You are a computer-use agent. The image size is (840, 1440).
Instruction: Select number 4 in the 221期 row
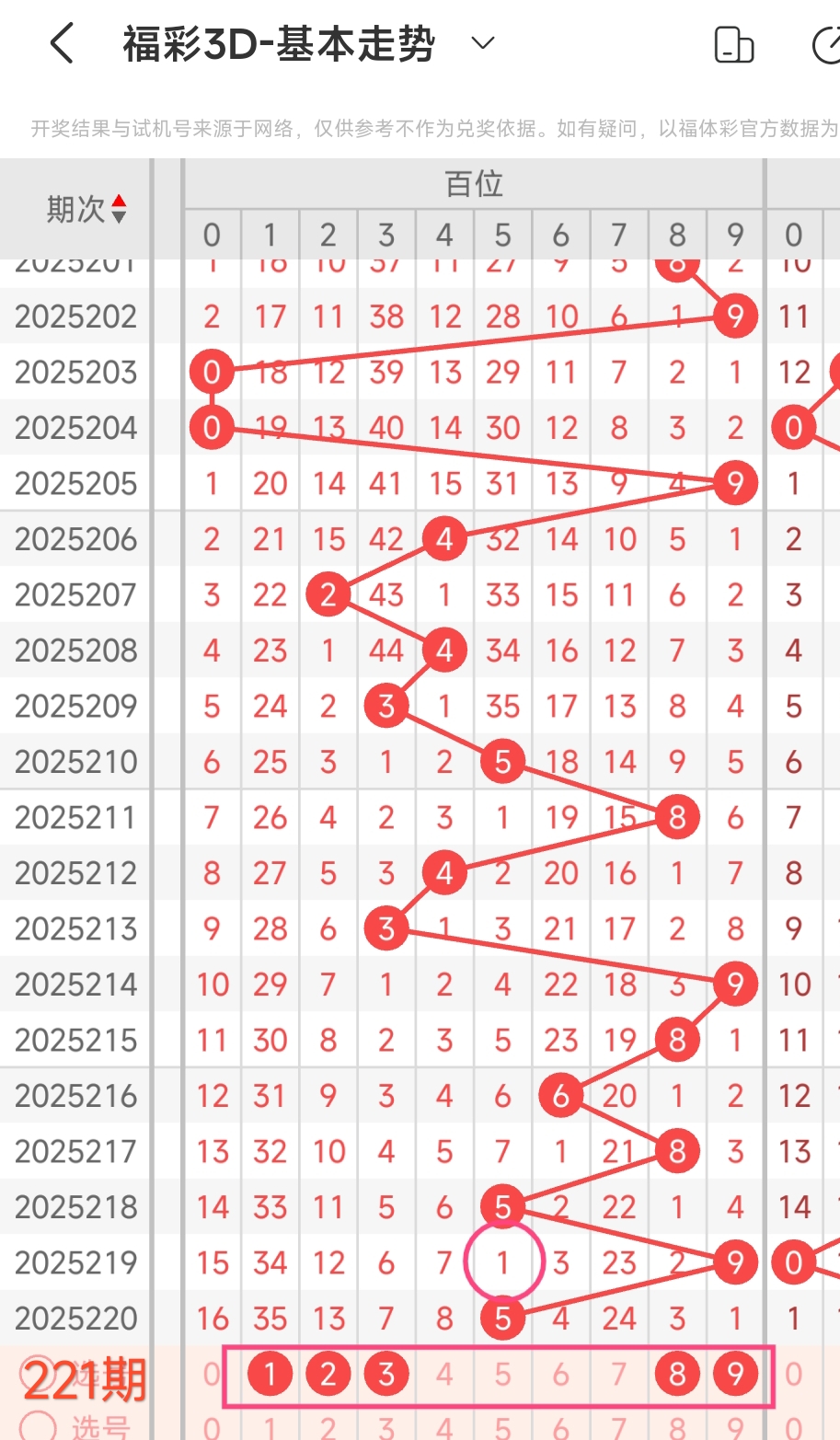444,1374
